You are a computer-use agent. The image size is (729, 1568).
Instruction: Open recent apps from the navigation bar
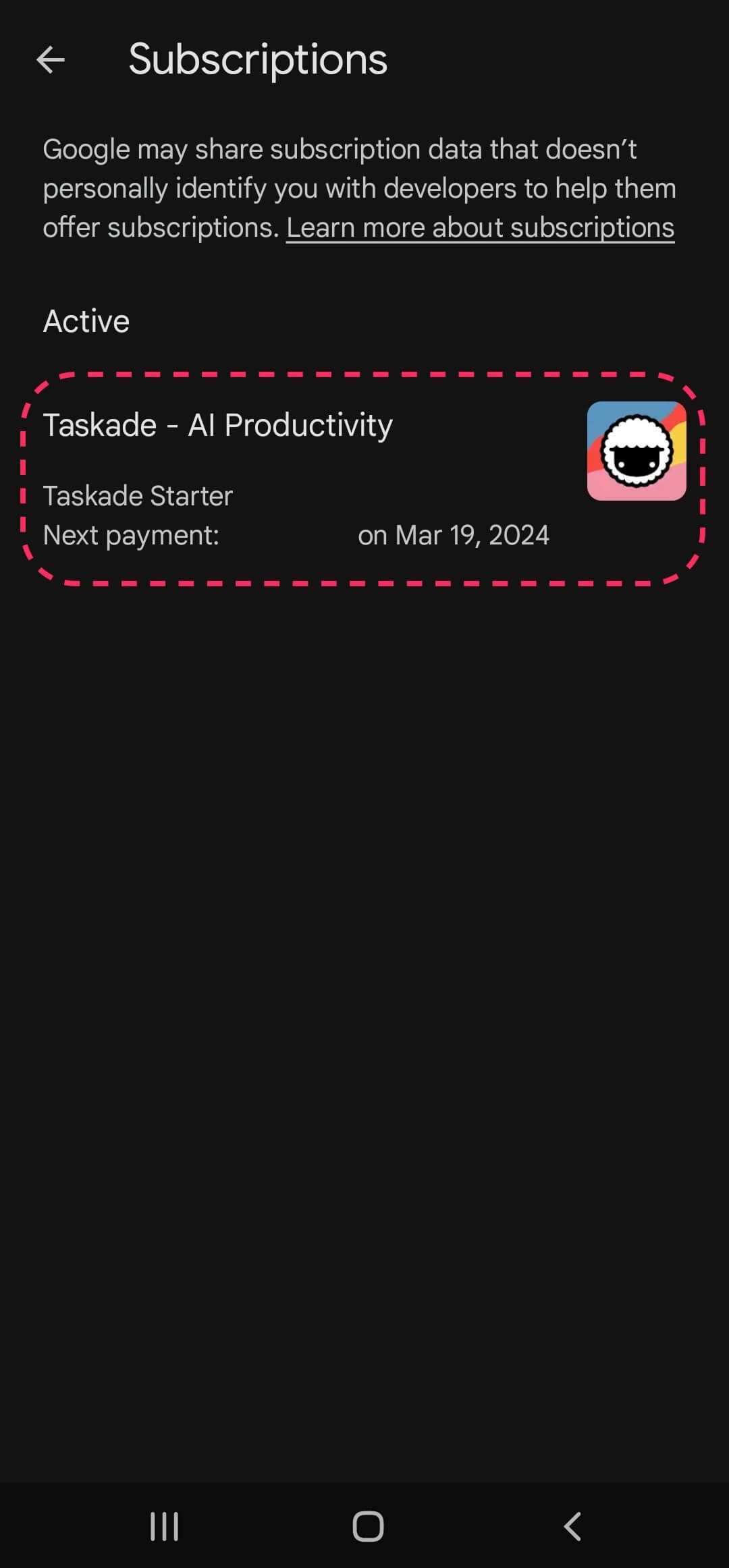(164, 1526)
